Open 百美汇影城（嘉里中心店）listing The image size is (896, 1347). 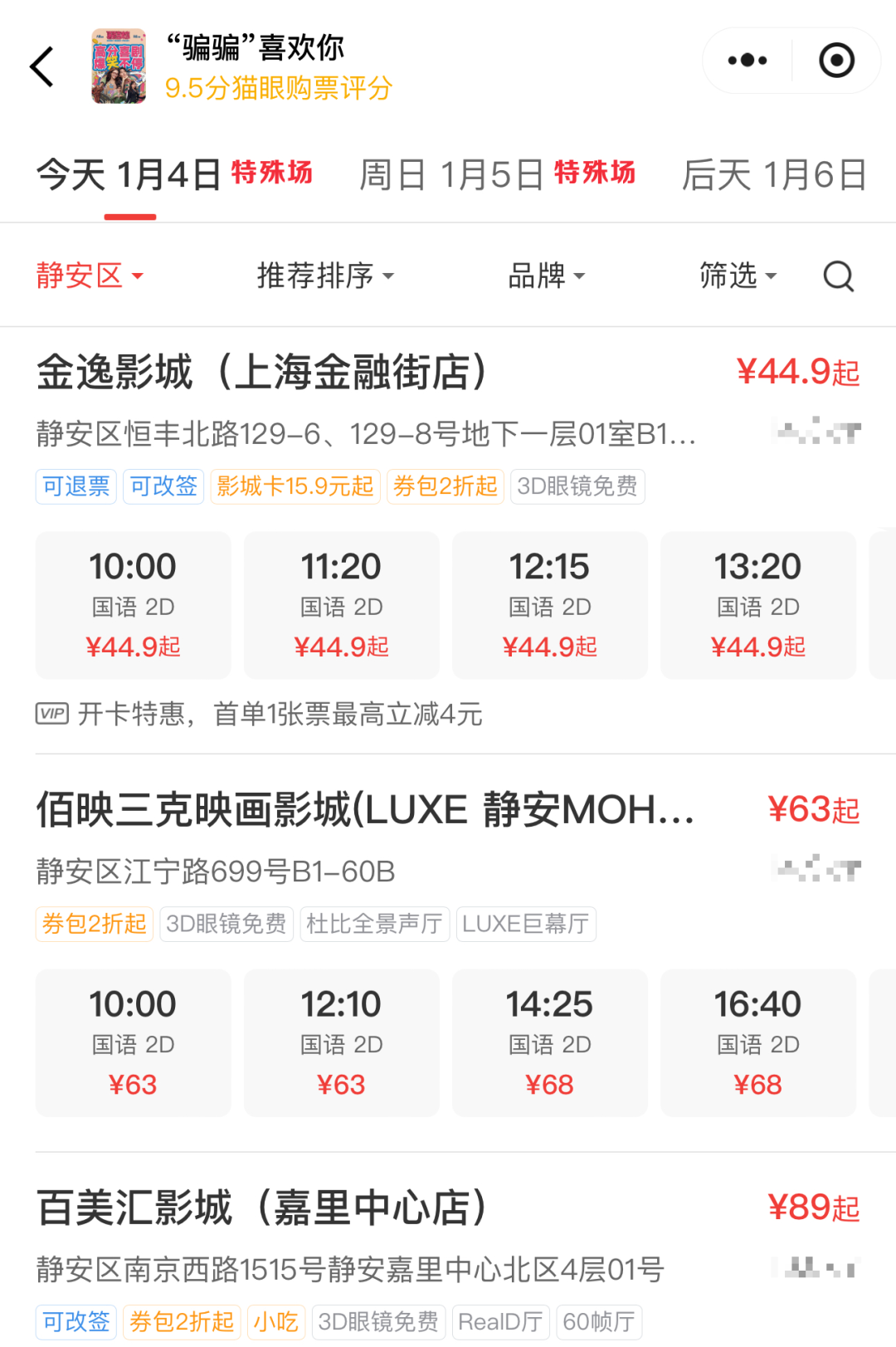[x=262, y=1208]
